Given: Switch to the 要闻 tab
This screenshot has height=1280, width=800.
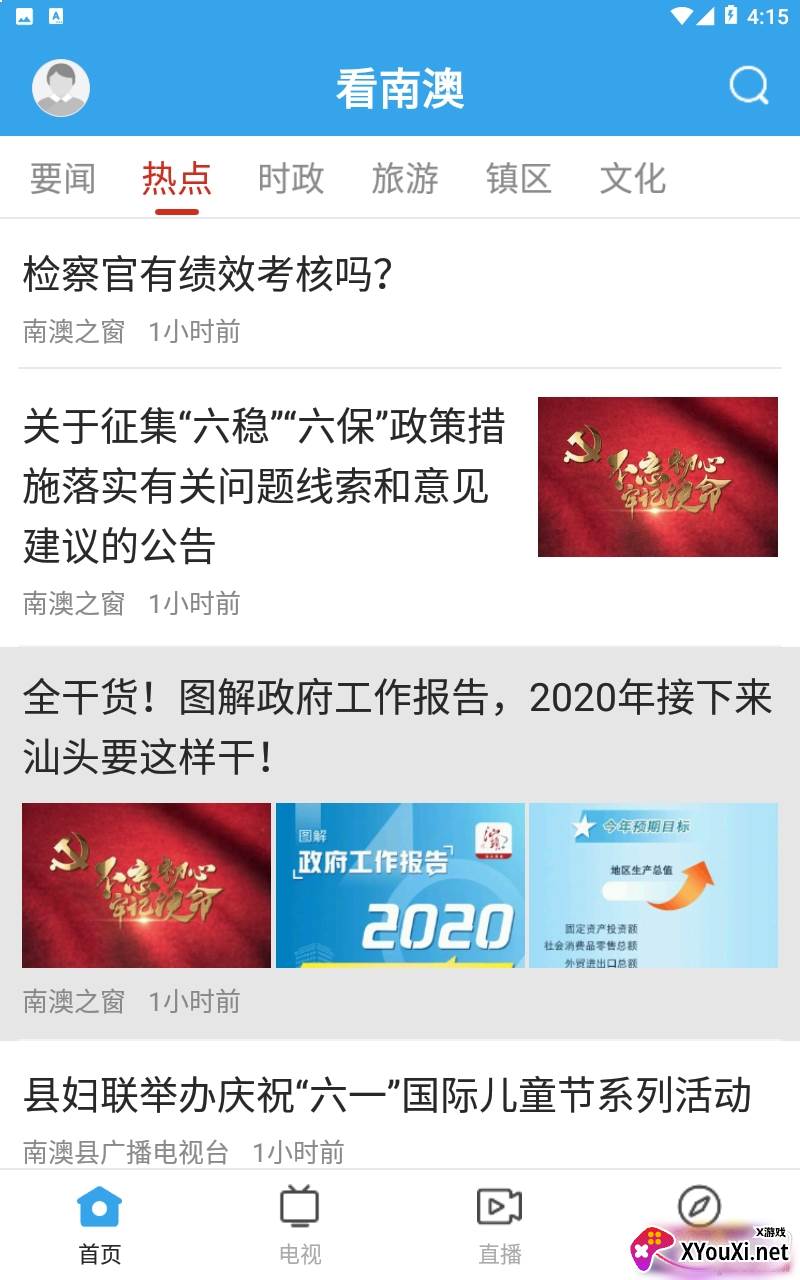Looking at the screenshot, I should [62, 179].
